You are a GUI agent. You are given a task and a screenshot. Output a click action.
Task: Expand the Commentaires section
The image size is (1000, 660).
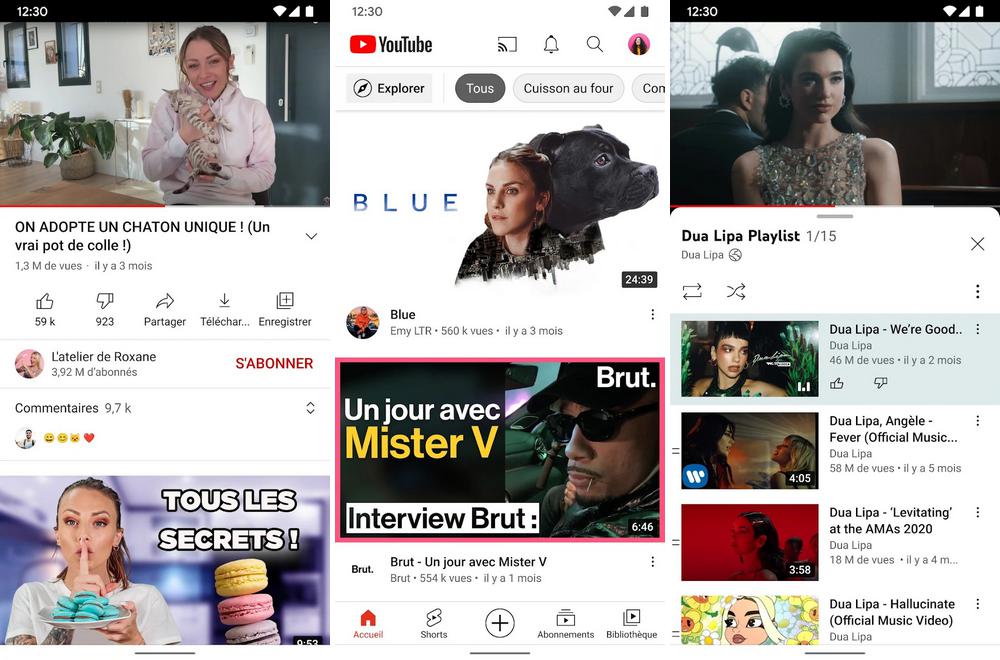pyautogui.click(x=310, y=408)
